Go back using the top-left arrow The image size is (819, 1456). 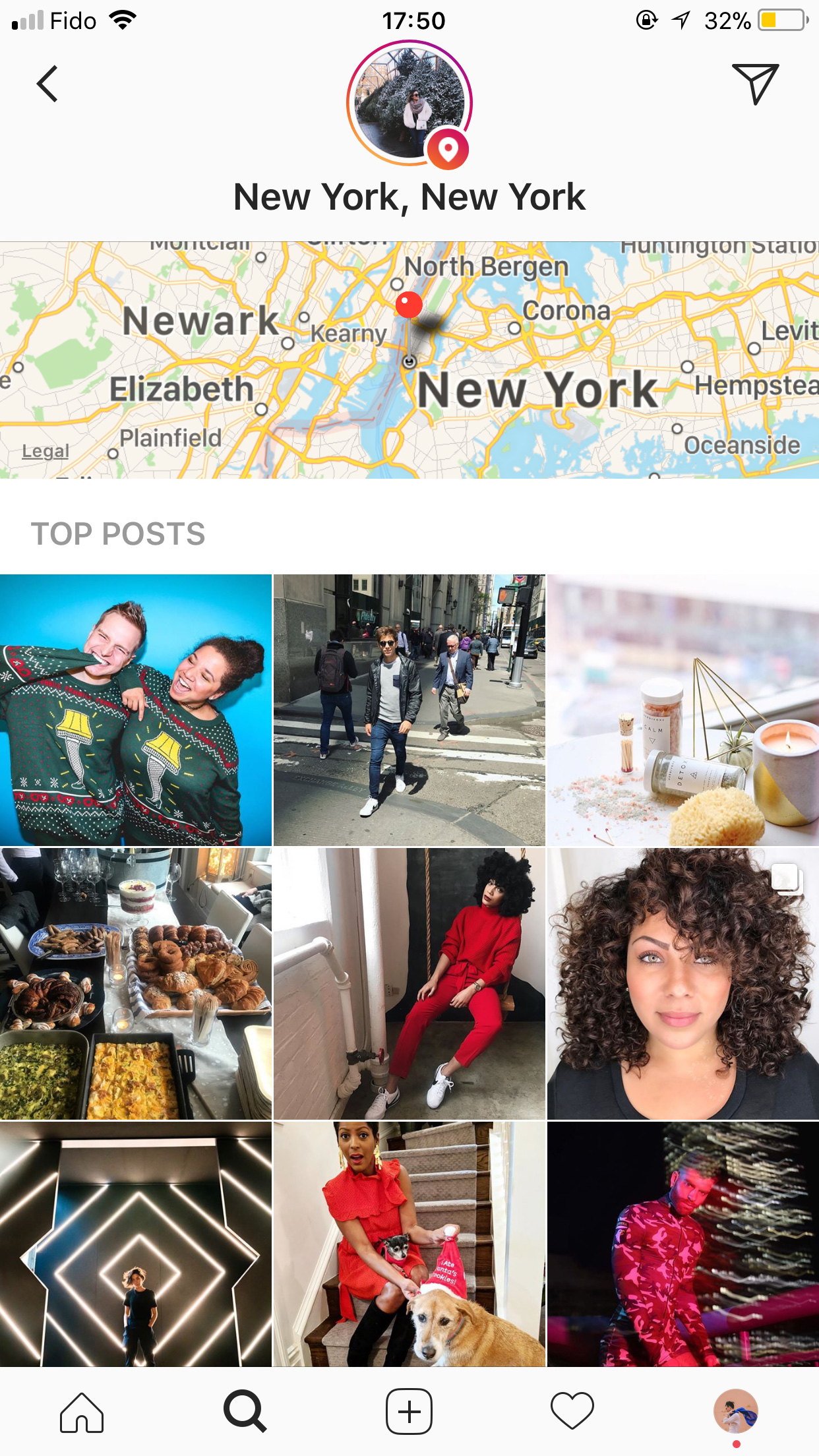click(x=47, y=84)
